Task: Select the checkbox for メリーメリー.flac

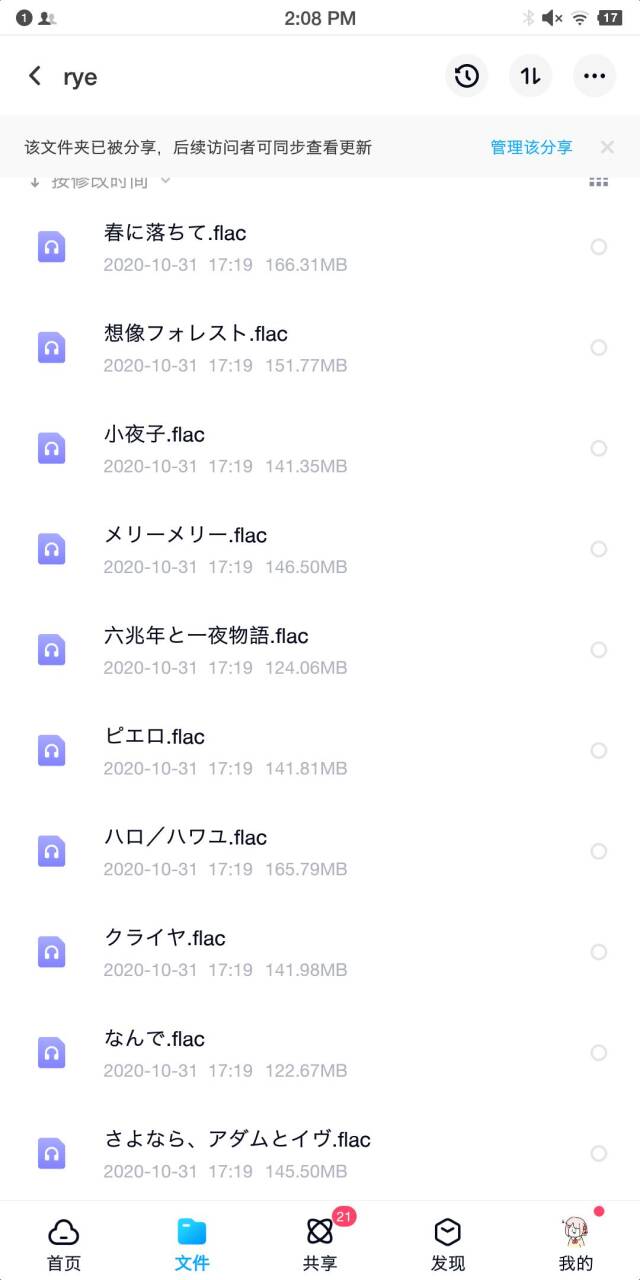Action: [598, 549]
